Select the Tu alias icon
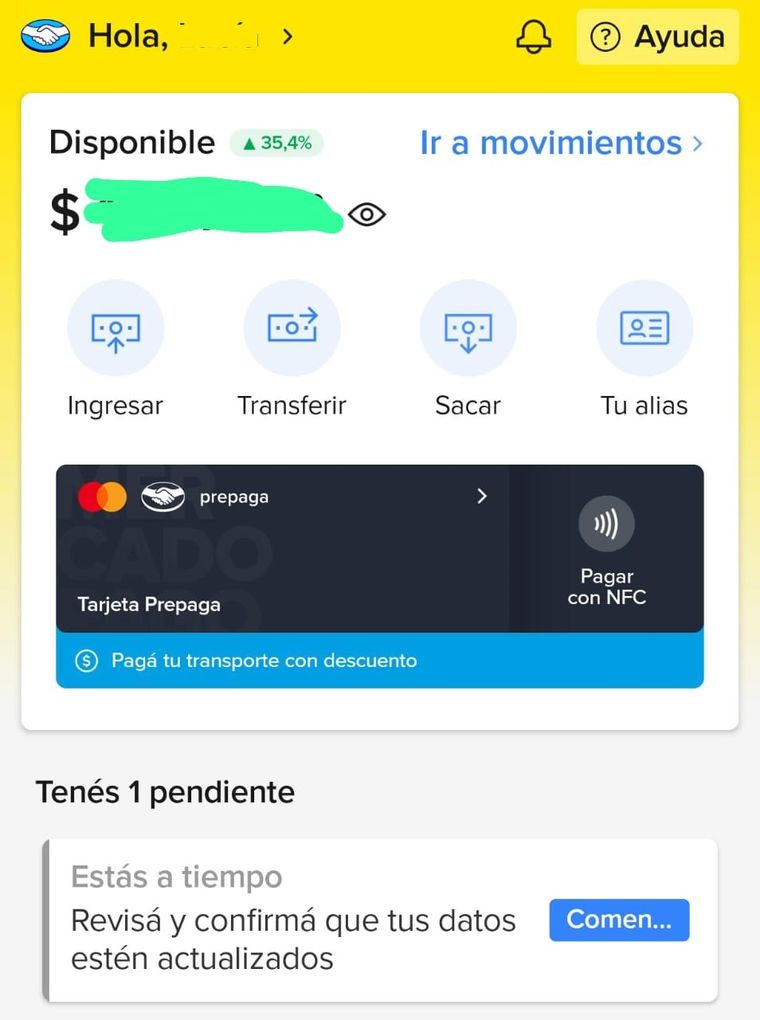Image resolution: width=760 pixels, height=1020 pixels. 643,327
